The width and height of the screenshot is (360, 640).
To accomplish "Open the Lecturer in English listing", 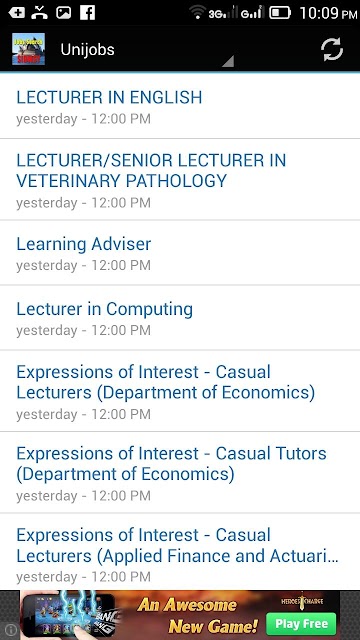I will click(x=180, y=107).
